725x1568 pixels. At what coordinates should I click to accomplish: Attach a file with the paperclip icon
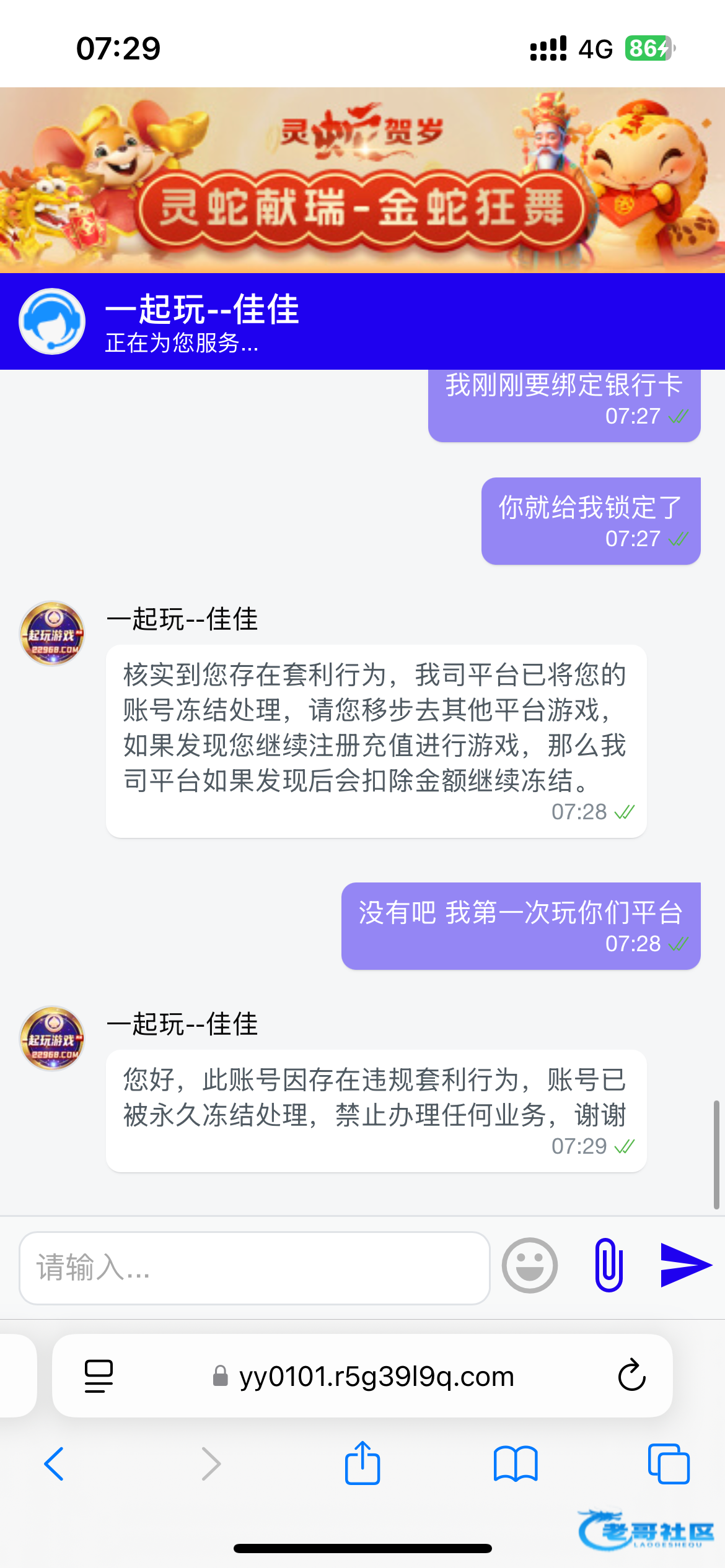[x=609, y=1266]
